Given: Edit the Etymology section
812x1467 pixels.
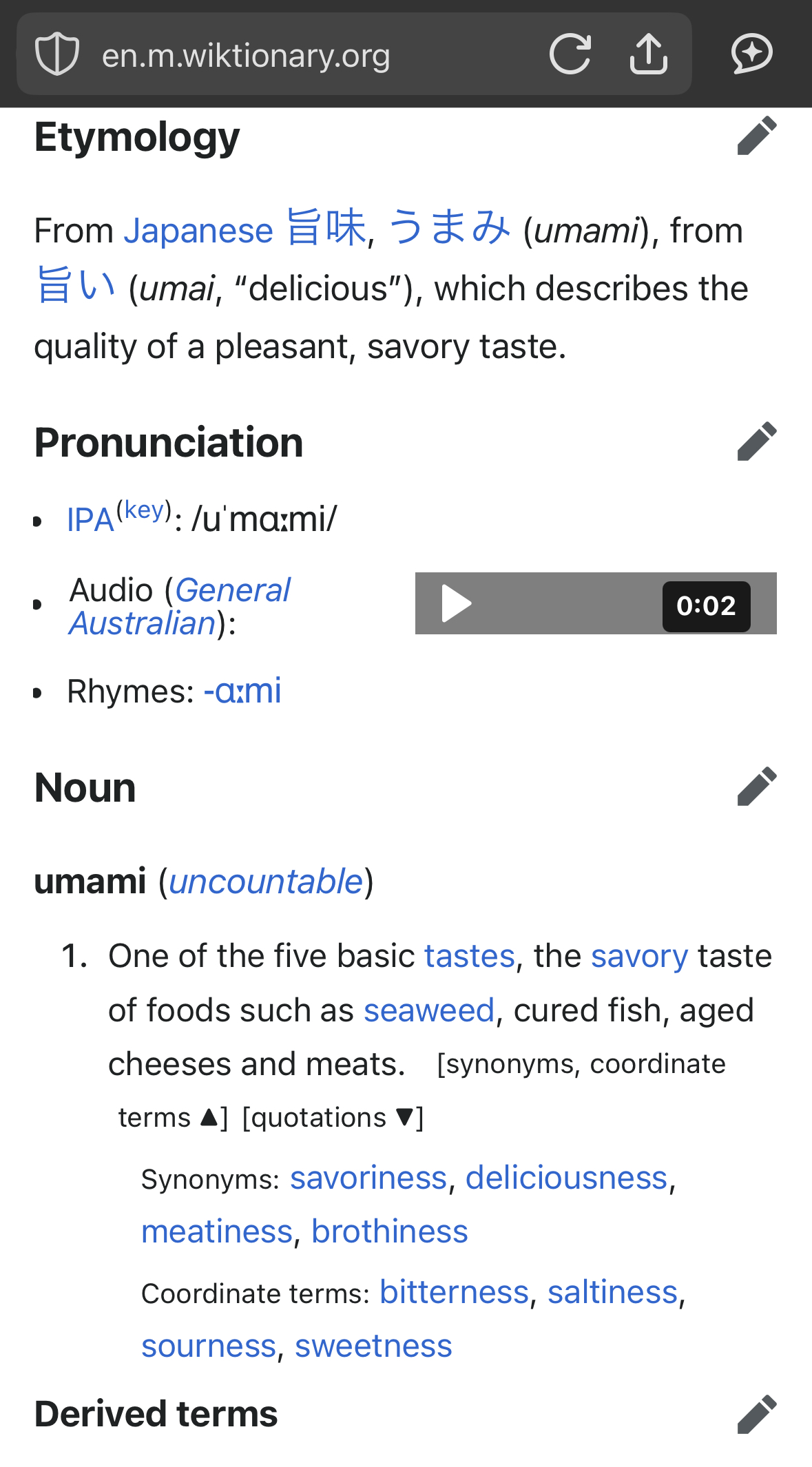Looking at the screenshot, I should click(x=757, y=136).
